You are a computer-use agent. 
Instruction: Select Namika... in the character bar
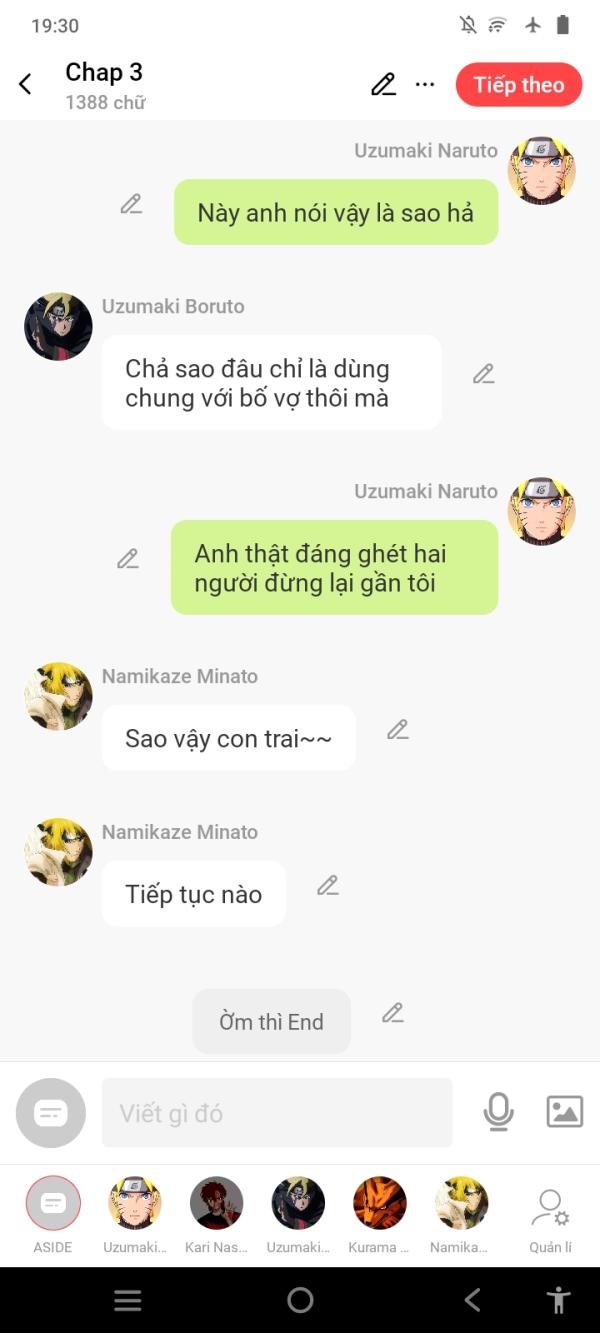pos(461,1204)
